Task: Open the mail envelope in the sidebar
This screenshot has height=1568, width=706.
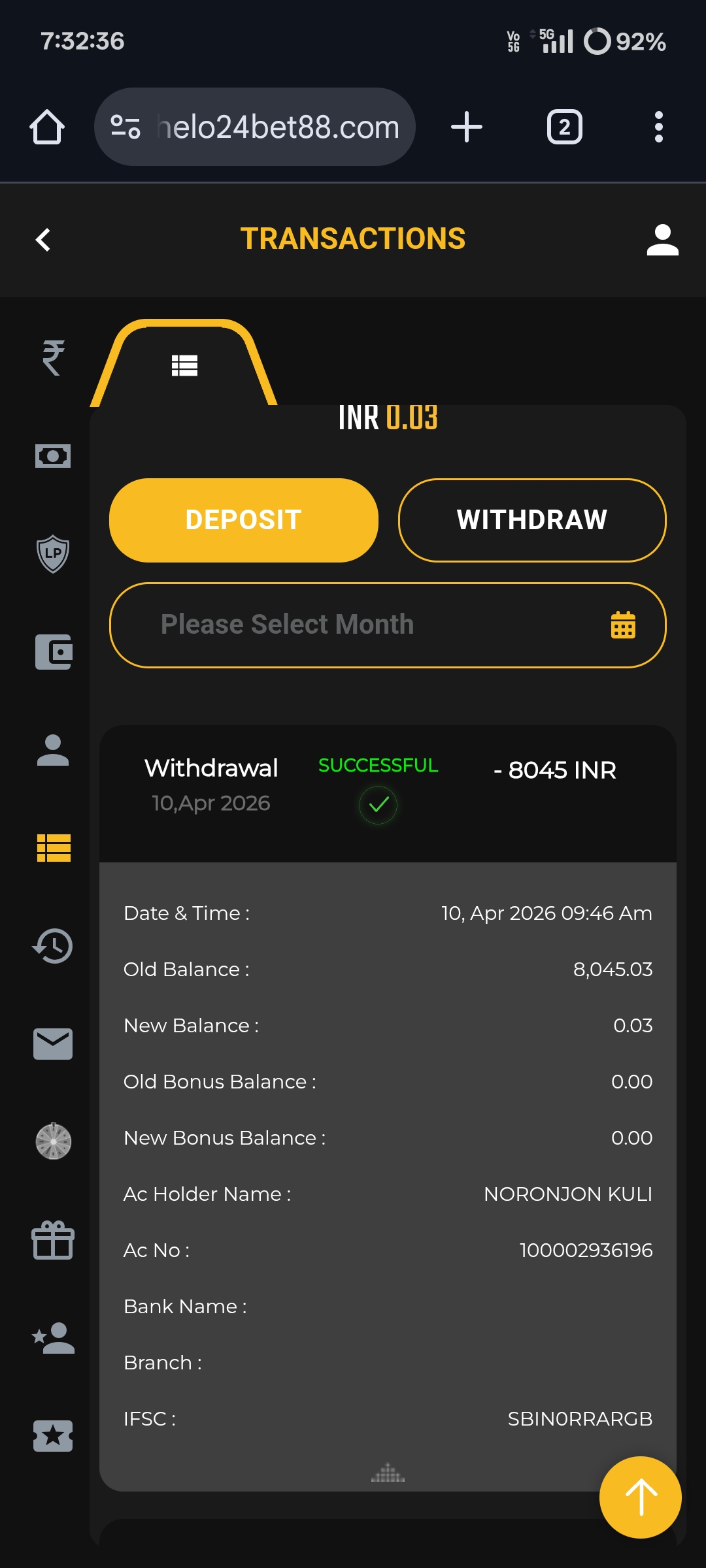Action: 53,1044
